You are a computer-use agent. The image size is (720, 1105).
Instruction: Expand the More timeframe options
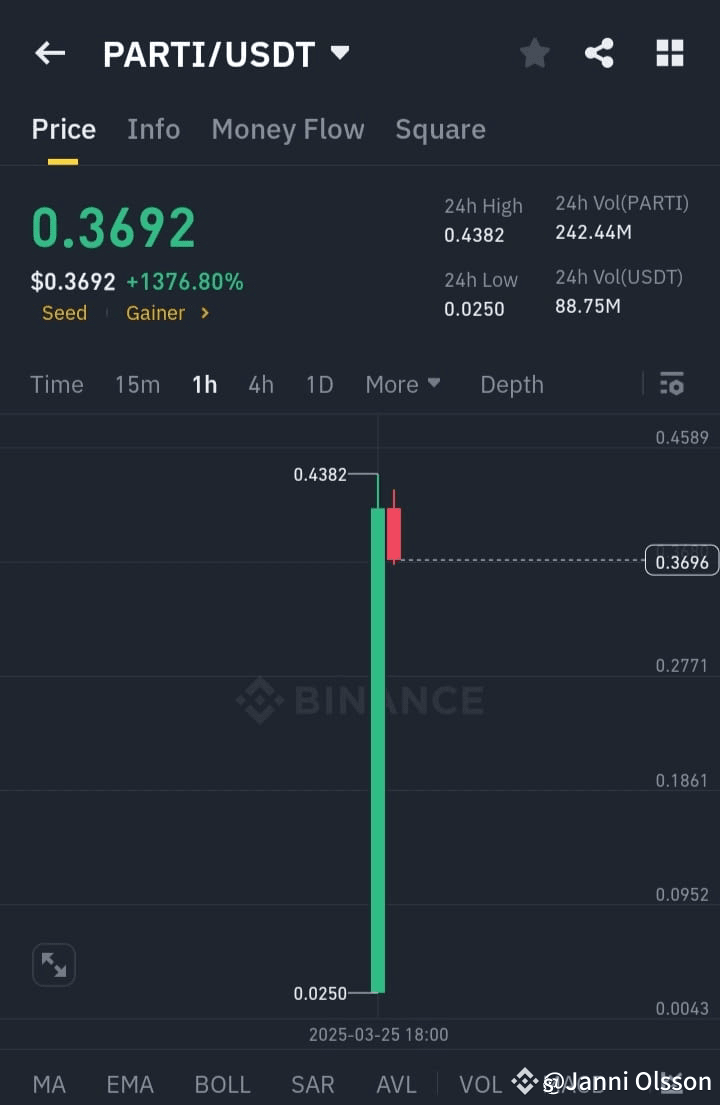pos(403,384)
